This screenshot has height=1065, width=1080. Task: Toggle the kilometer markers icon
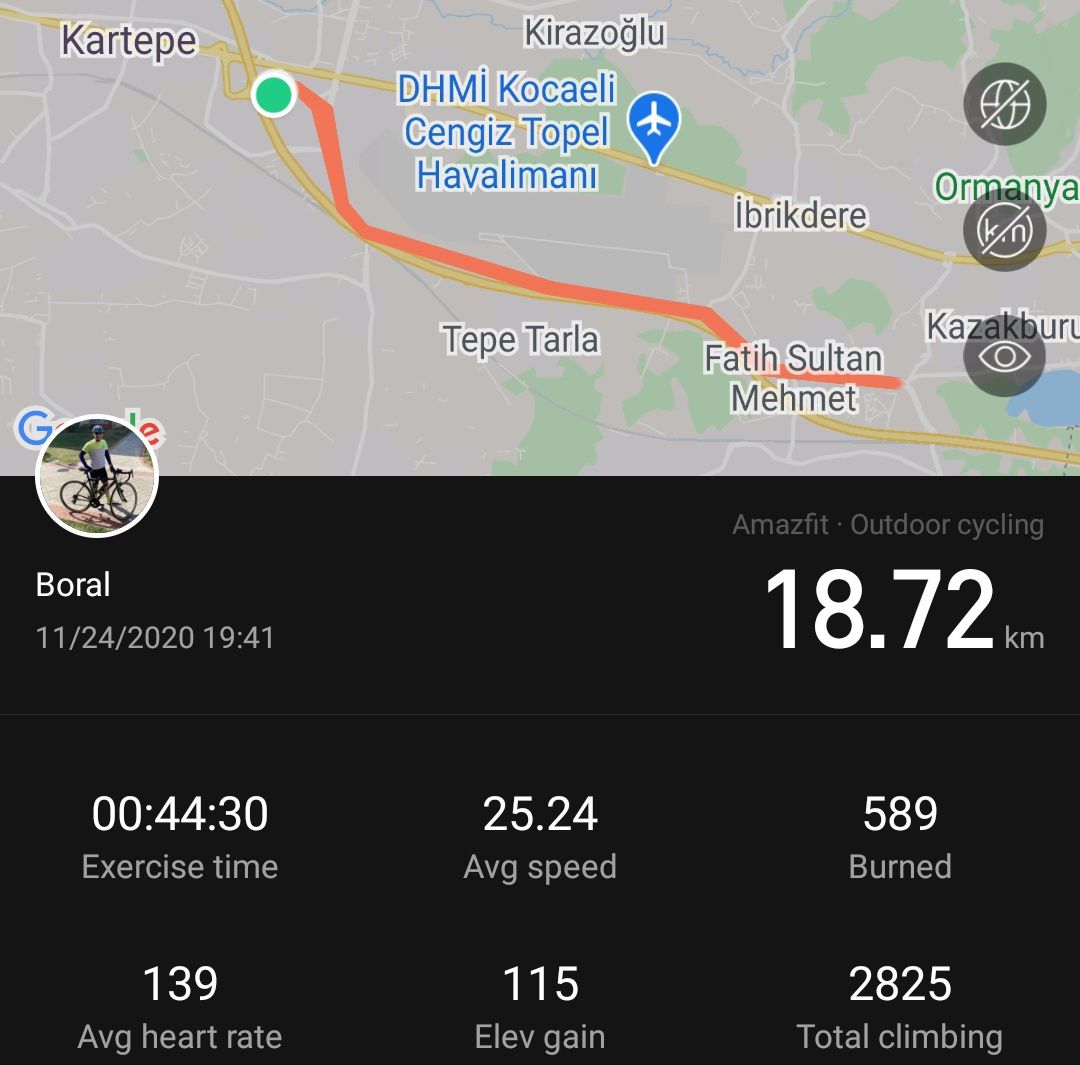(x=1004, y=230)
